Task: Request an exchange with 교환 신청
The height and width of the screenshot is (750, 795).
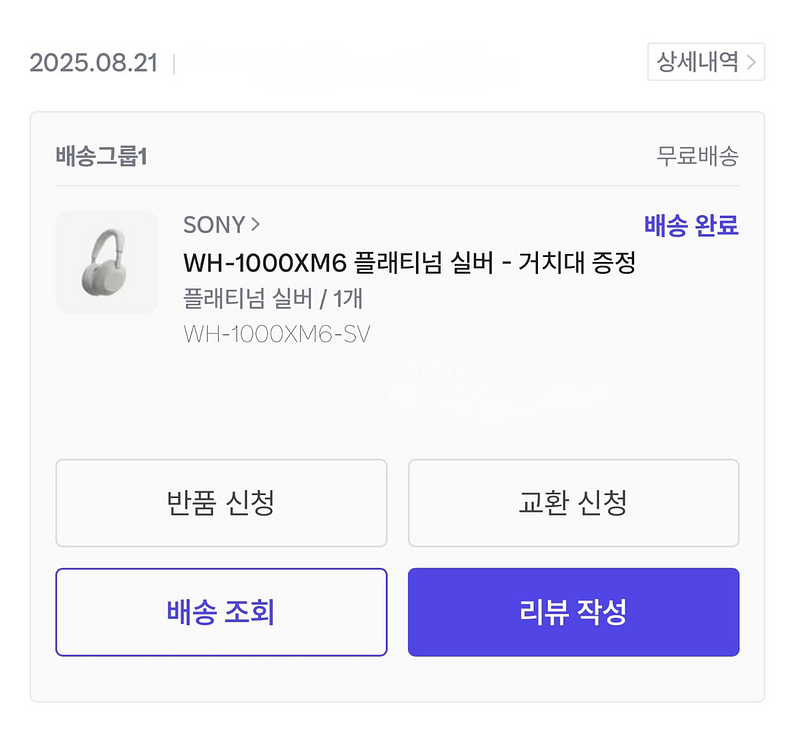Action: click(573, 503)
